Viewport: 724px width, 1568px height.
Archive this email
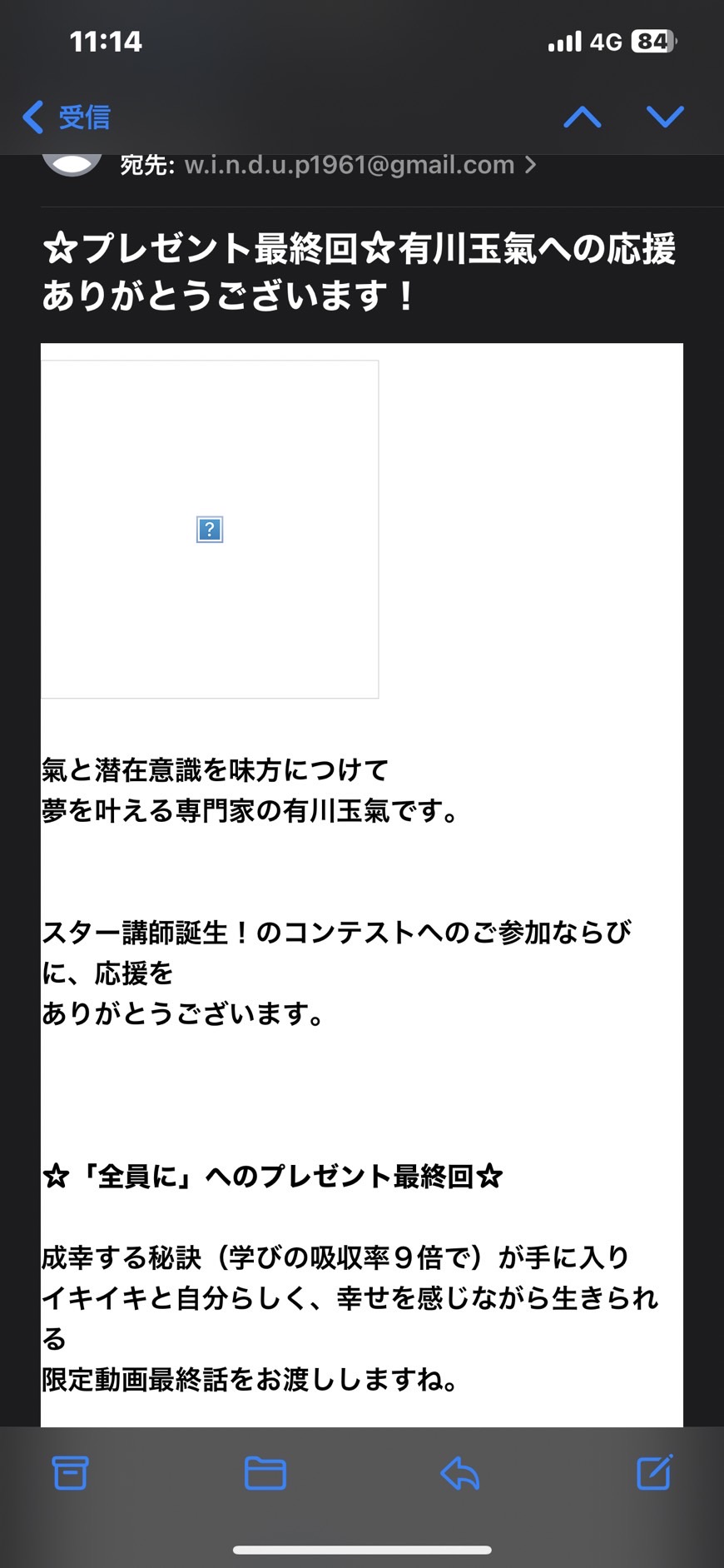[71, 1473]
